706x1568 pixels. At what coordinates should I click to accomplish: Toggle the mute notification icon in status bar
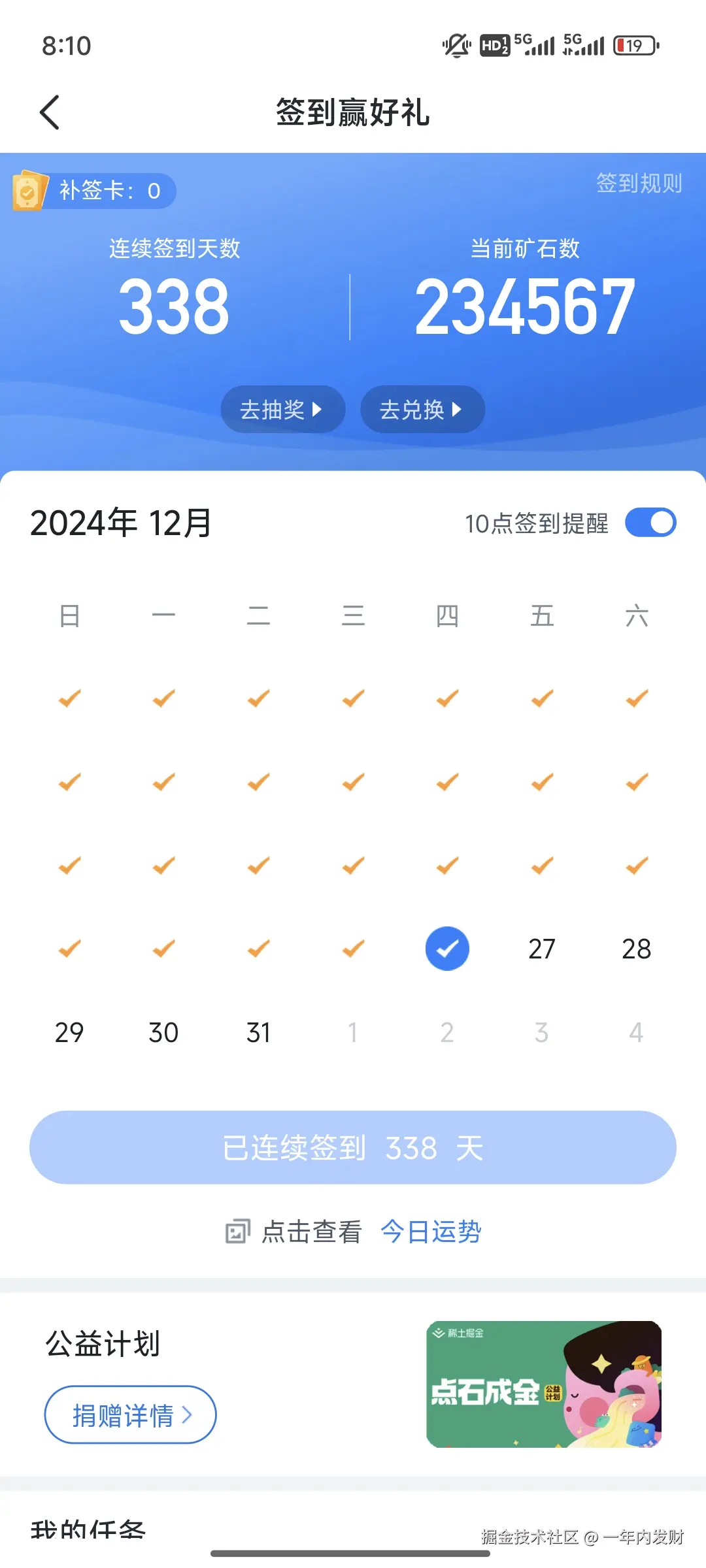point(456,46)
